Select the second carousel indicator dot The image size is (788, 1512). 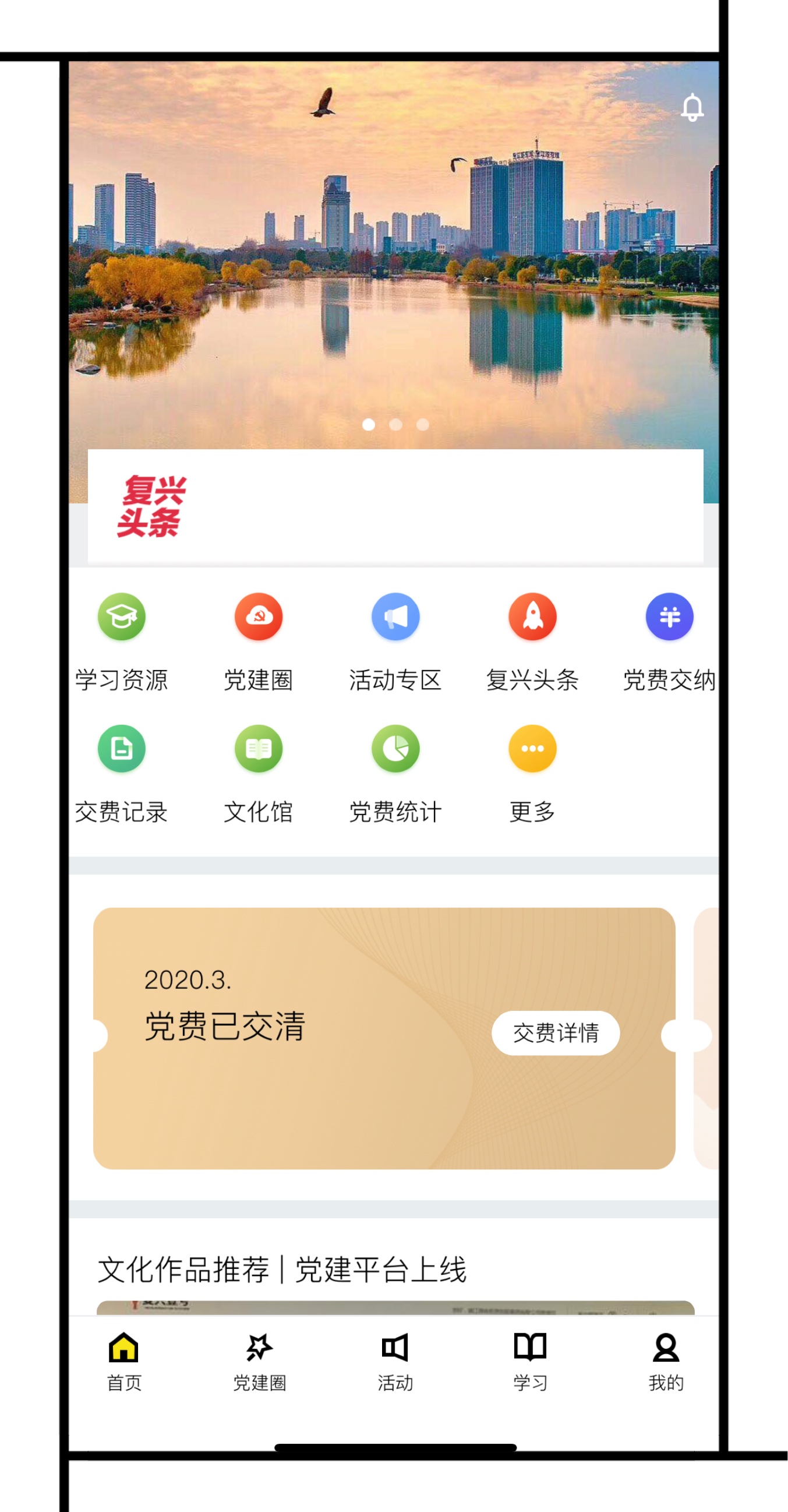coord(395,424)
